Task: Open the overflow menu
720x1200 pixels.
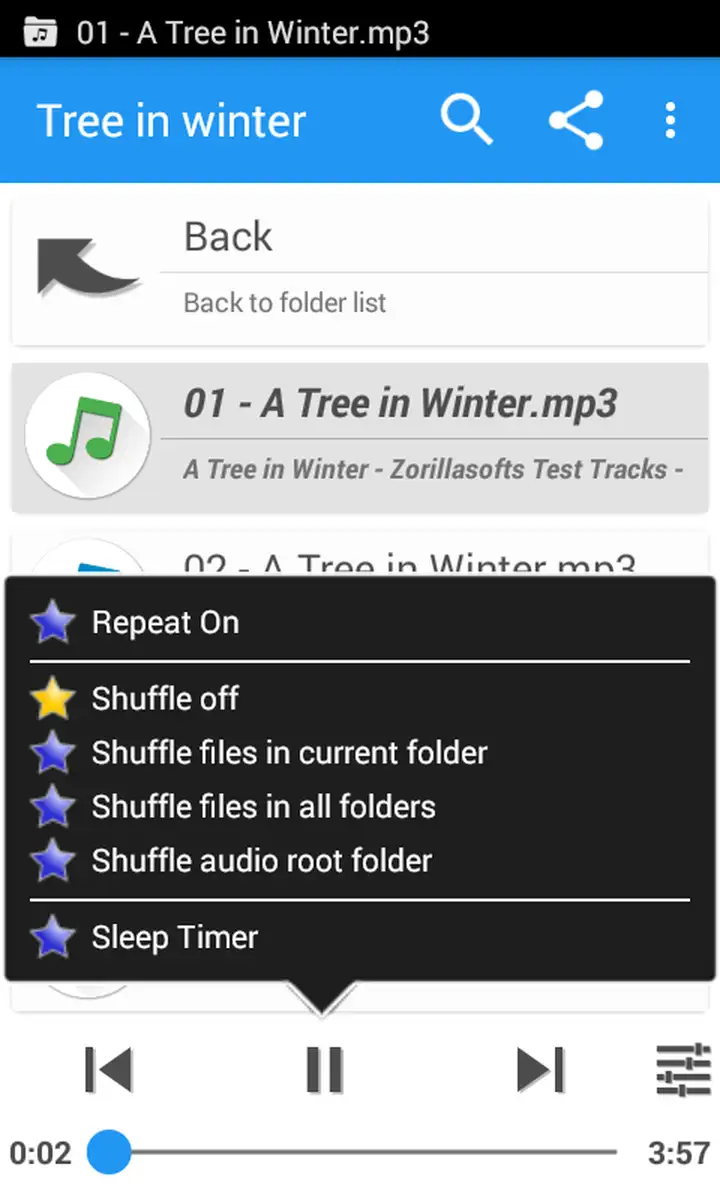Action: click(670, 121)
